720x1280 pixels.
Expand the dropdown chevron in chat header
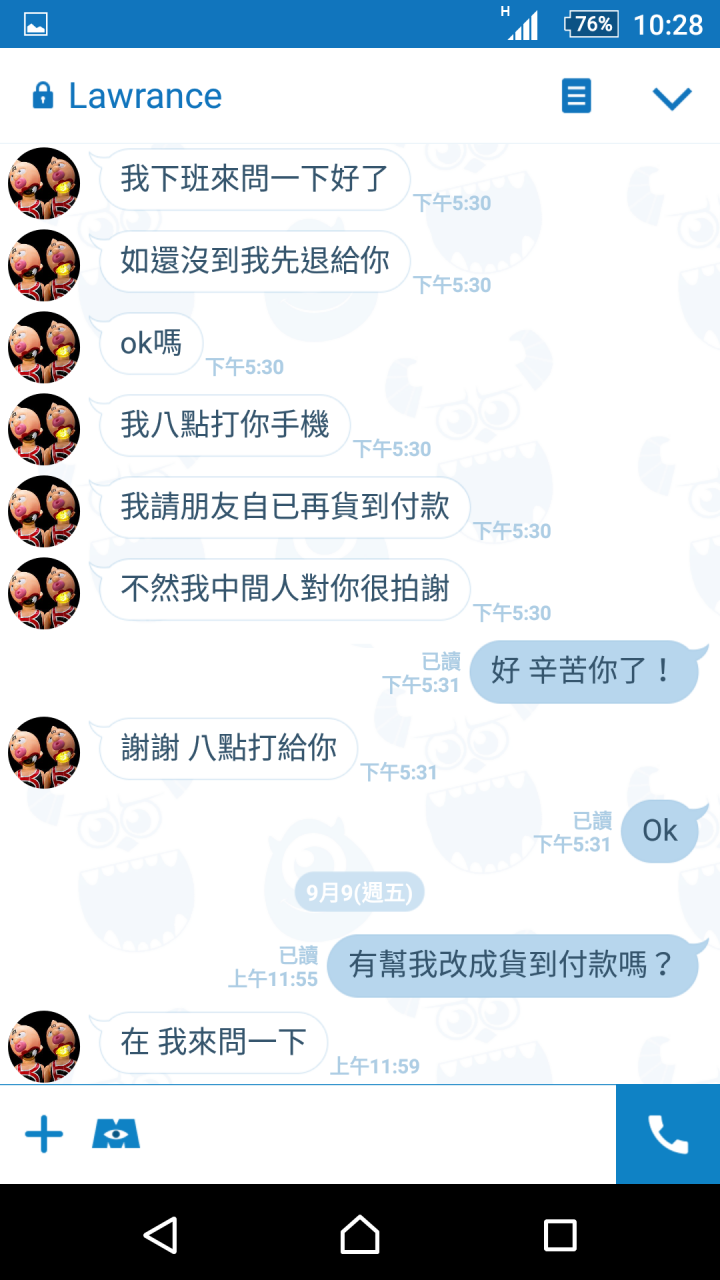click(x=671, y=97)
